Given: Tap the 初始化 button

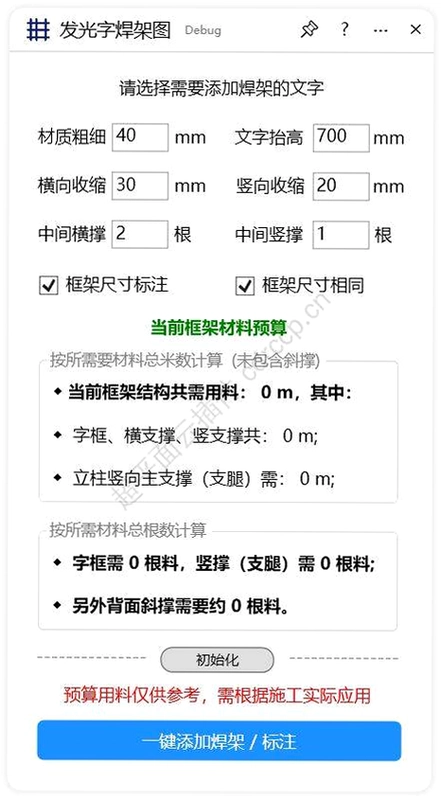Looking at the screenshot, I should coord(217,660).
